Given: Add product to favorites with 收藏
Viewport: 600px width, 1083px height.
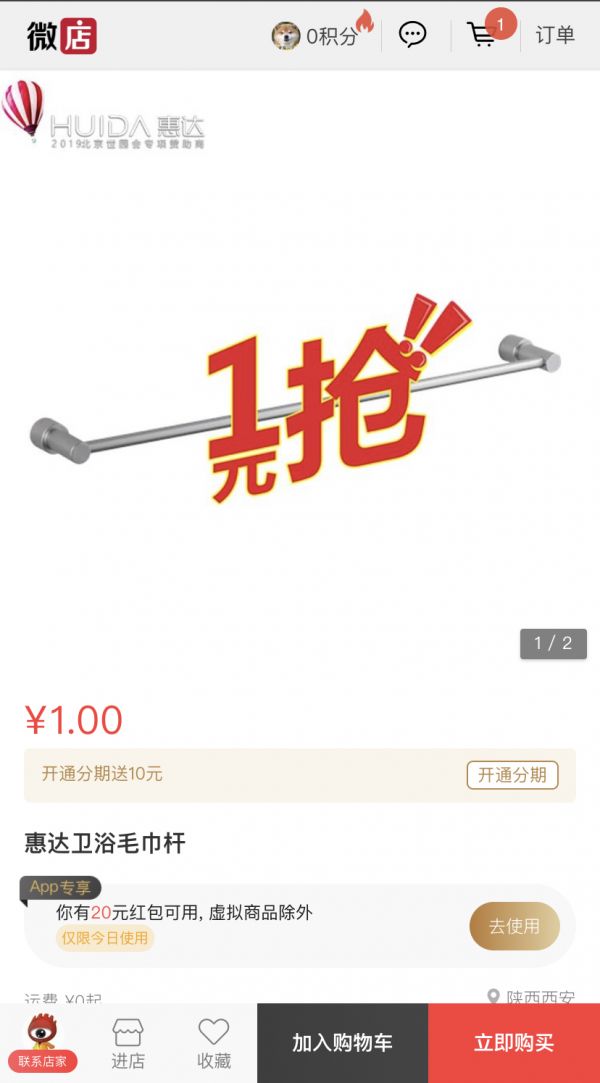Looking at the screenshot, I should tap(213, 1043).
